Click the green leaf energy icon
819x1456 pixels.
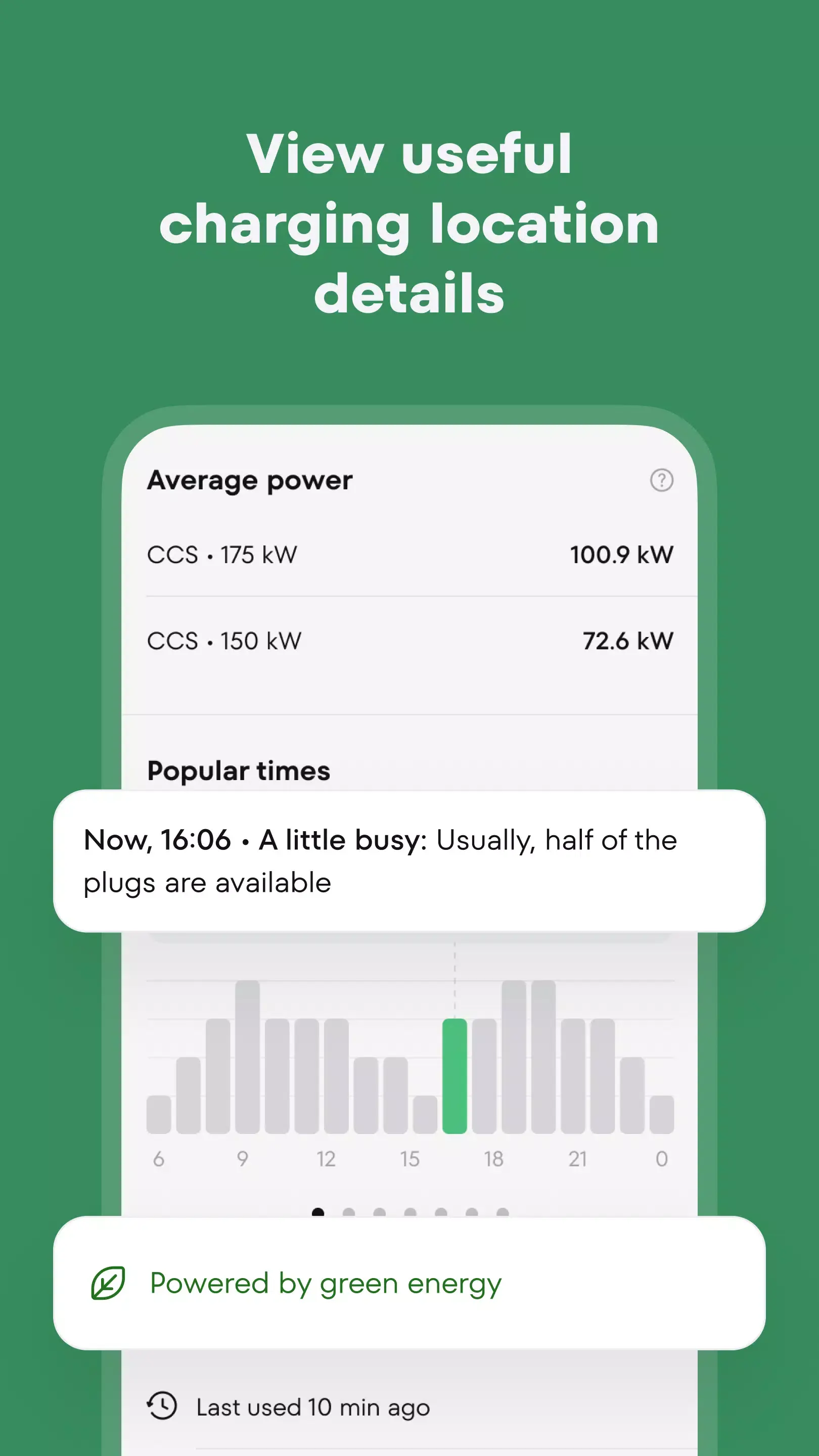tap(109, 1283)
